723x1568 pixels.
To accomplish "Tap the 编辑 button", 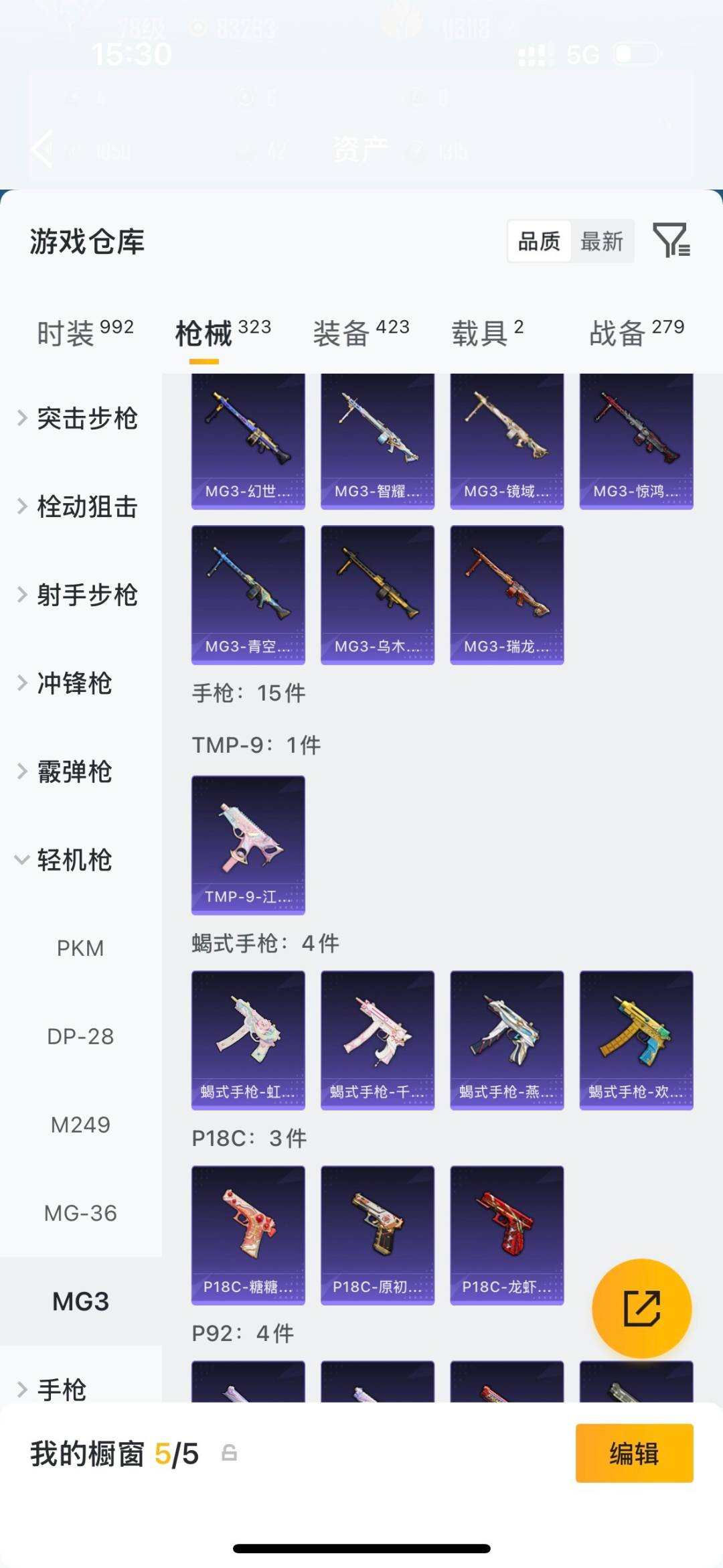I will tap(632, 1453).
